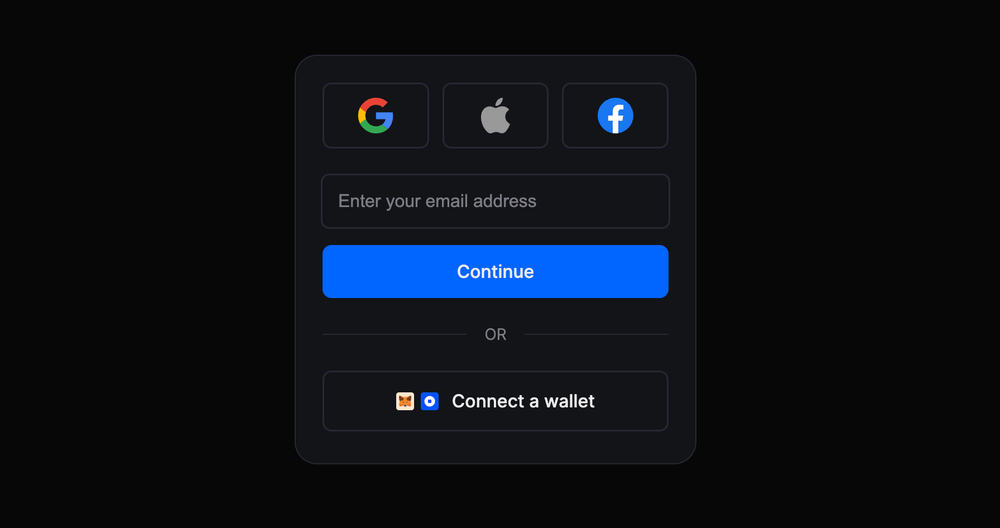
Task: Select Connect a wallet
Action: point(495,401)
